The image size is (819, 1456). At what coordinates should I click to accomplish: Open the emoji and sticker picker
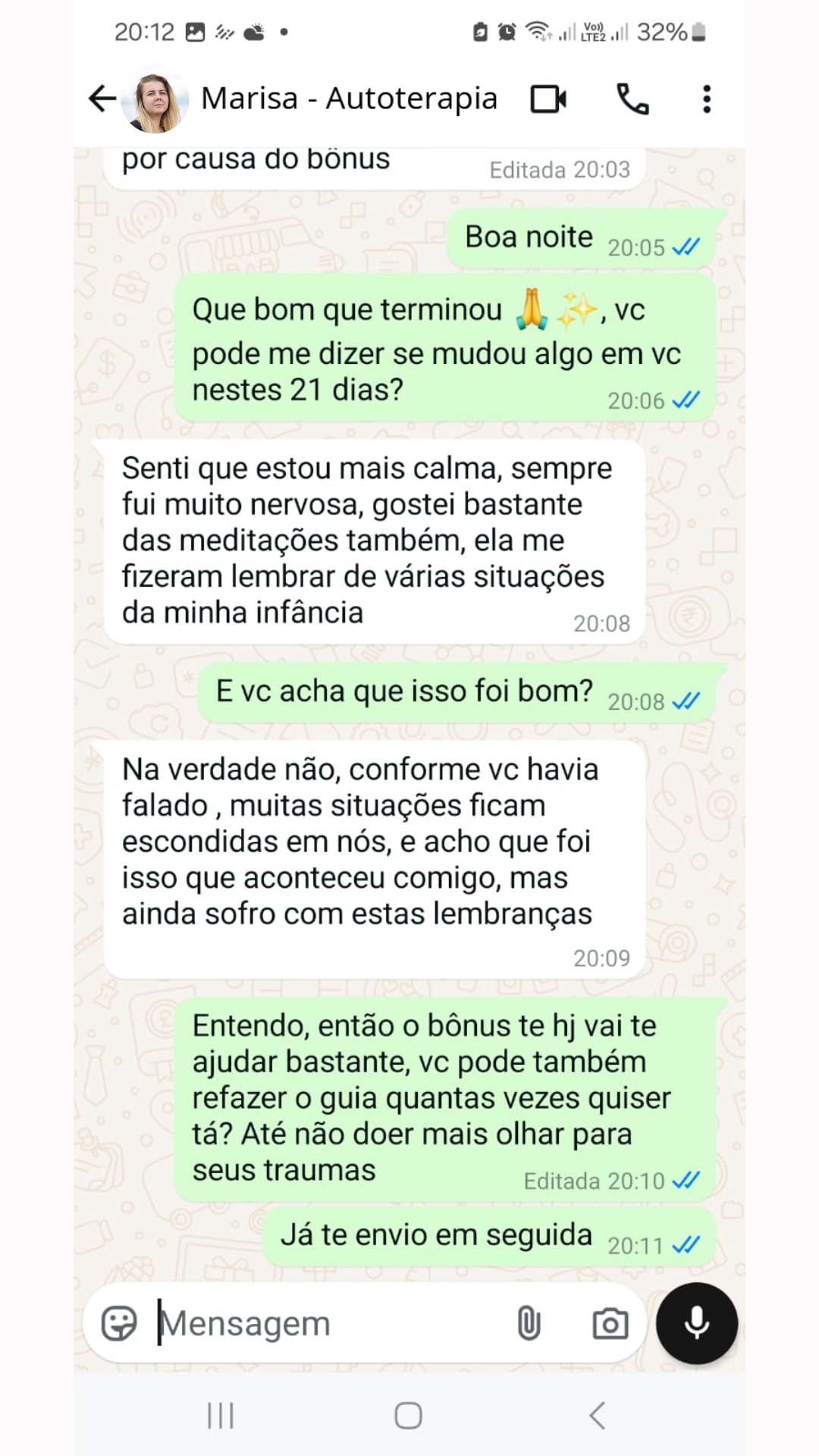click(x=119, y=1324)
